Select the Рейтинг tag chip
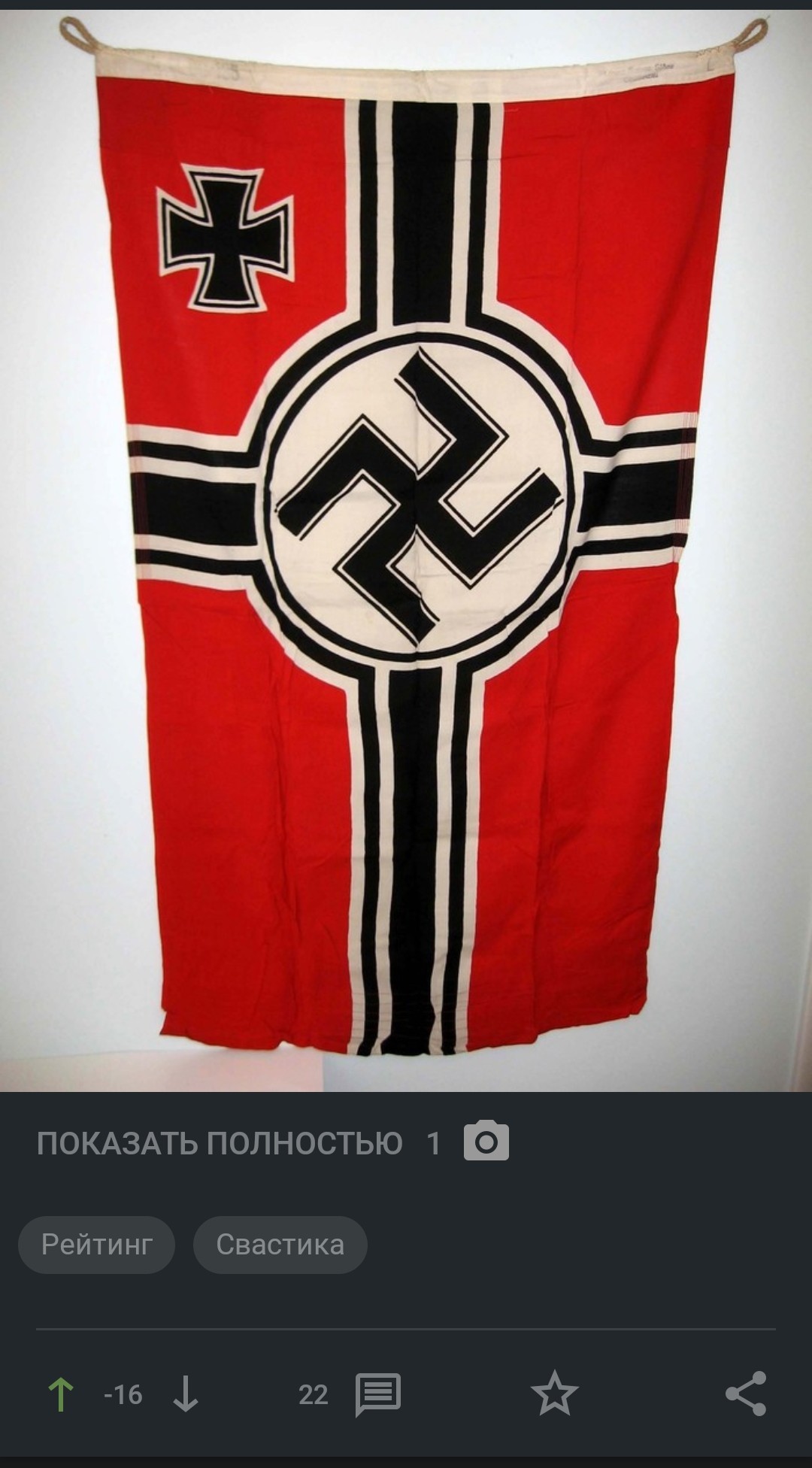The width and height of the screenshot is (812, 1468). tap(97, 1245)
